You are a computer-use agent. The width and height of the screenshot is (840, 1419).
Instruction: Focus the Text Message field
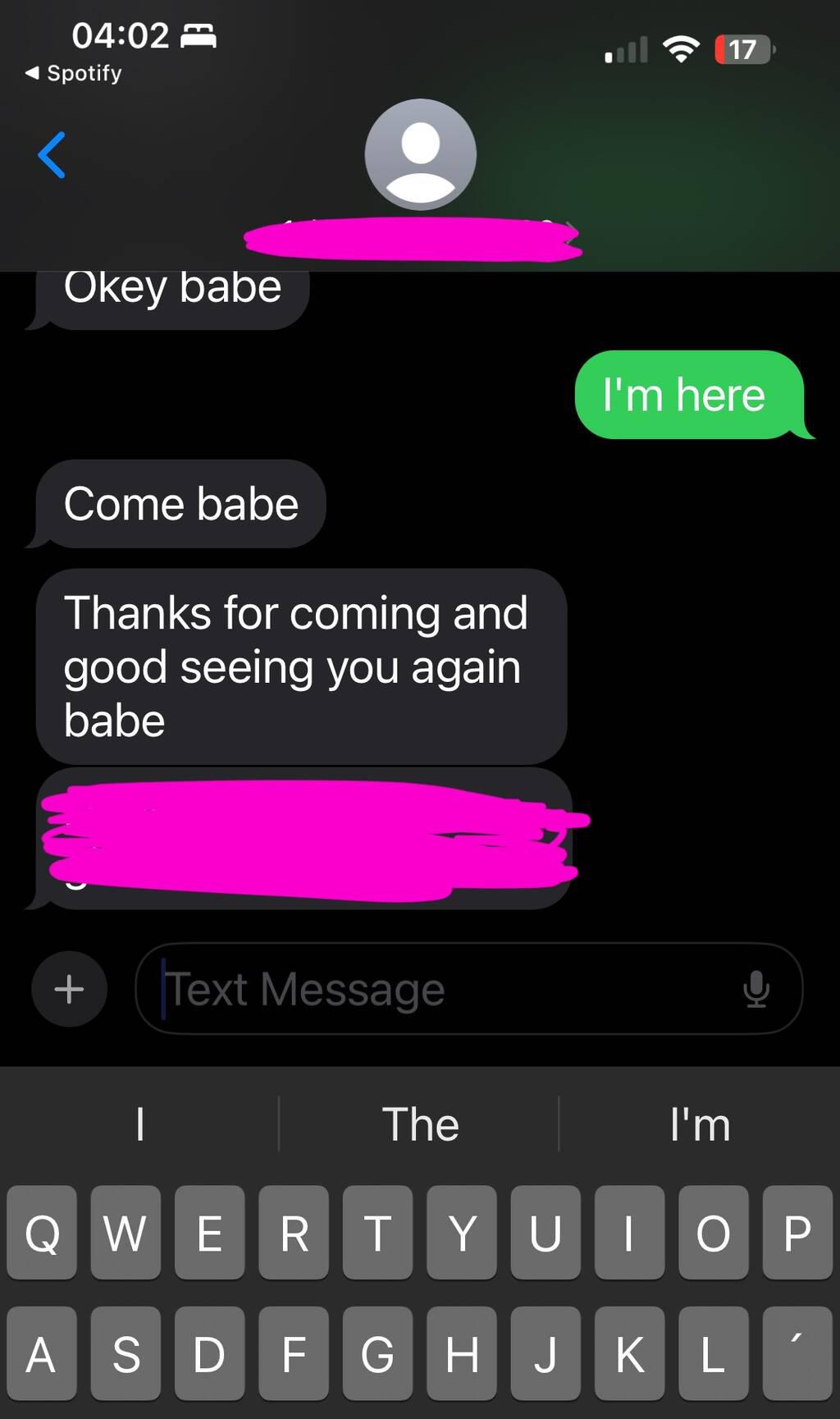pyautogui.click(x=443, y=989)
